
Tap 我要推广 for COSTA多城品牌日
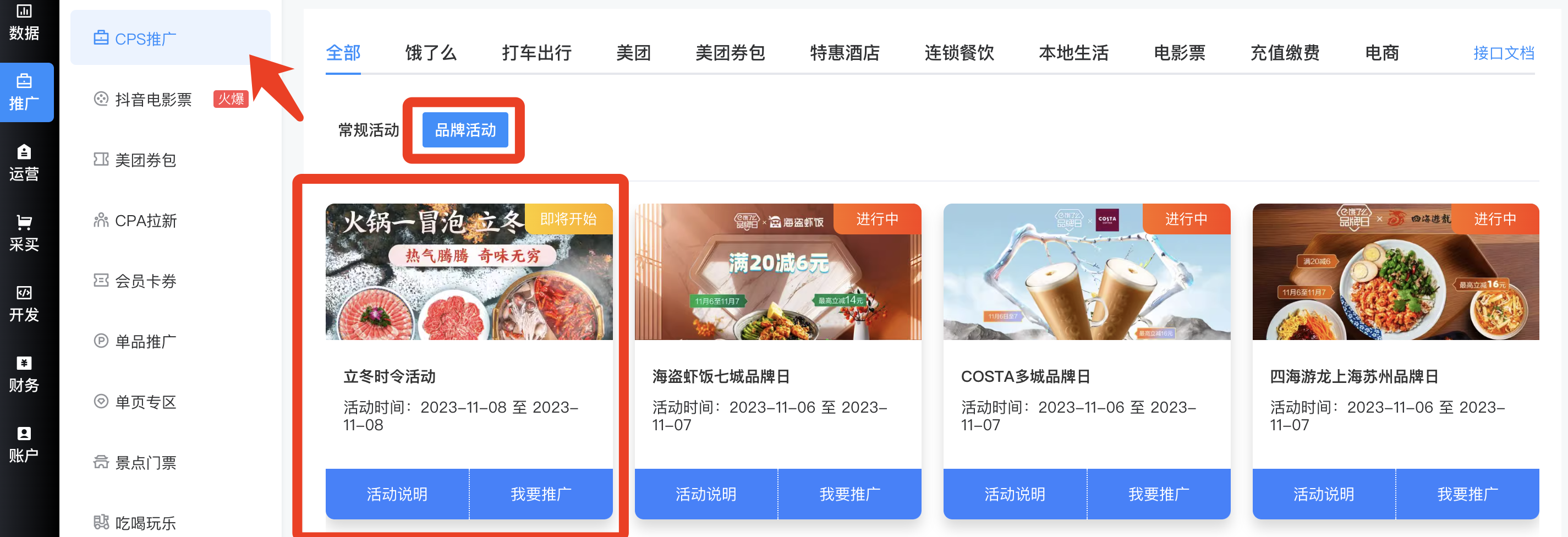coord(1158,494)
